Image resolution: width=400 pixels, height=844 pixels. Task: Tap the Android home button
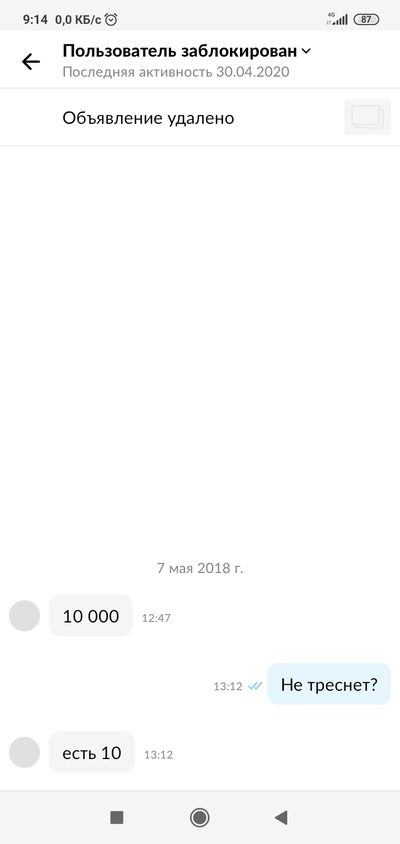click(x=200, y=818)
